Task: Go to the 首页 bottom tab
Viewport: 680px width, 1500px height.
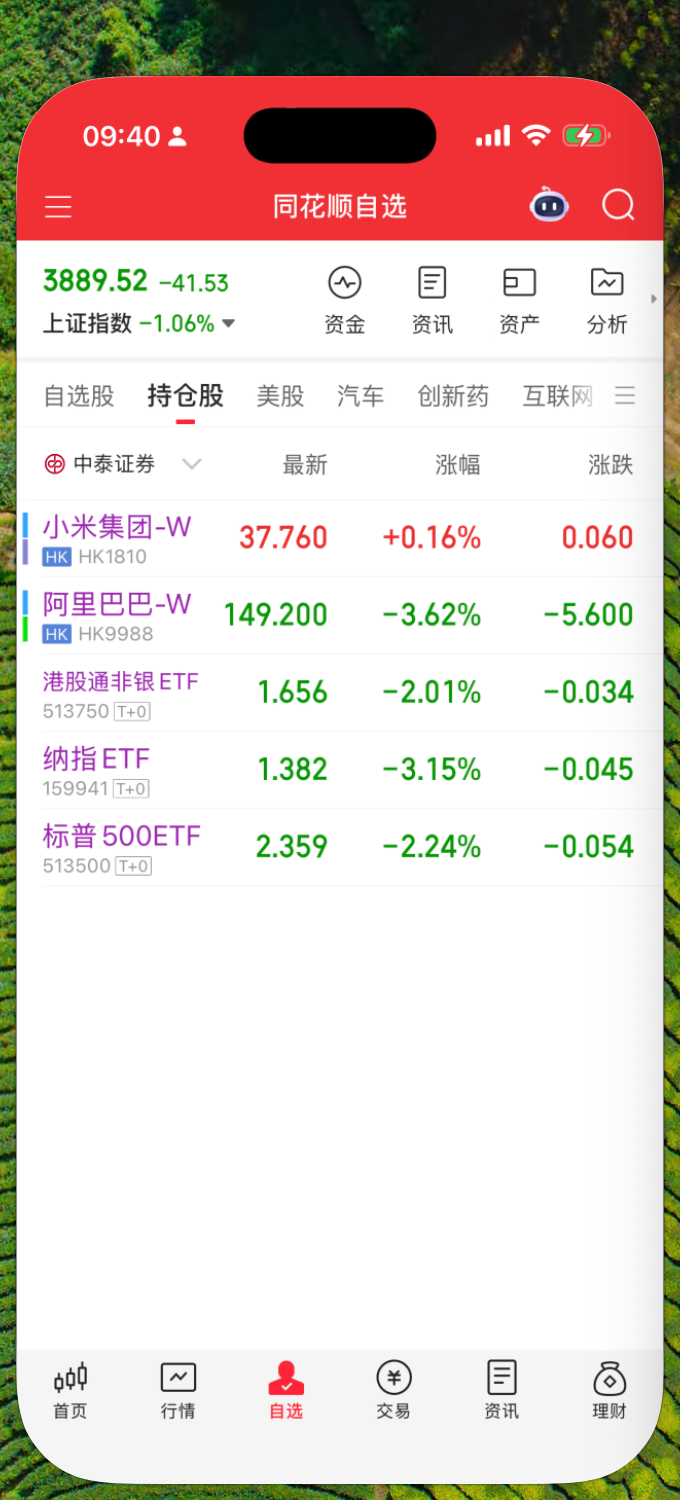Action: point(70,1391)
